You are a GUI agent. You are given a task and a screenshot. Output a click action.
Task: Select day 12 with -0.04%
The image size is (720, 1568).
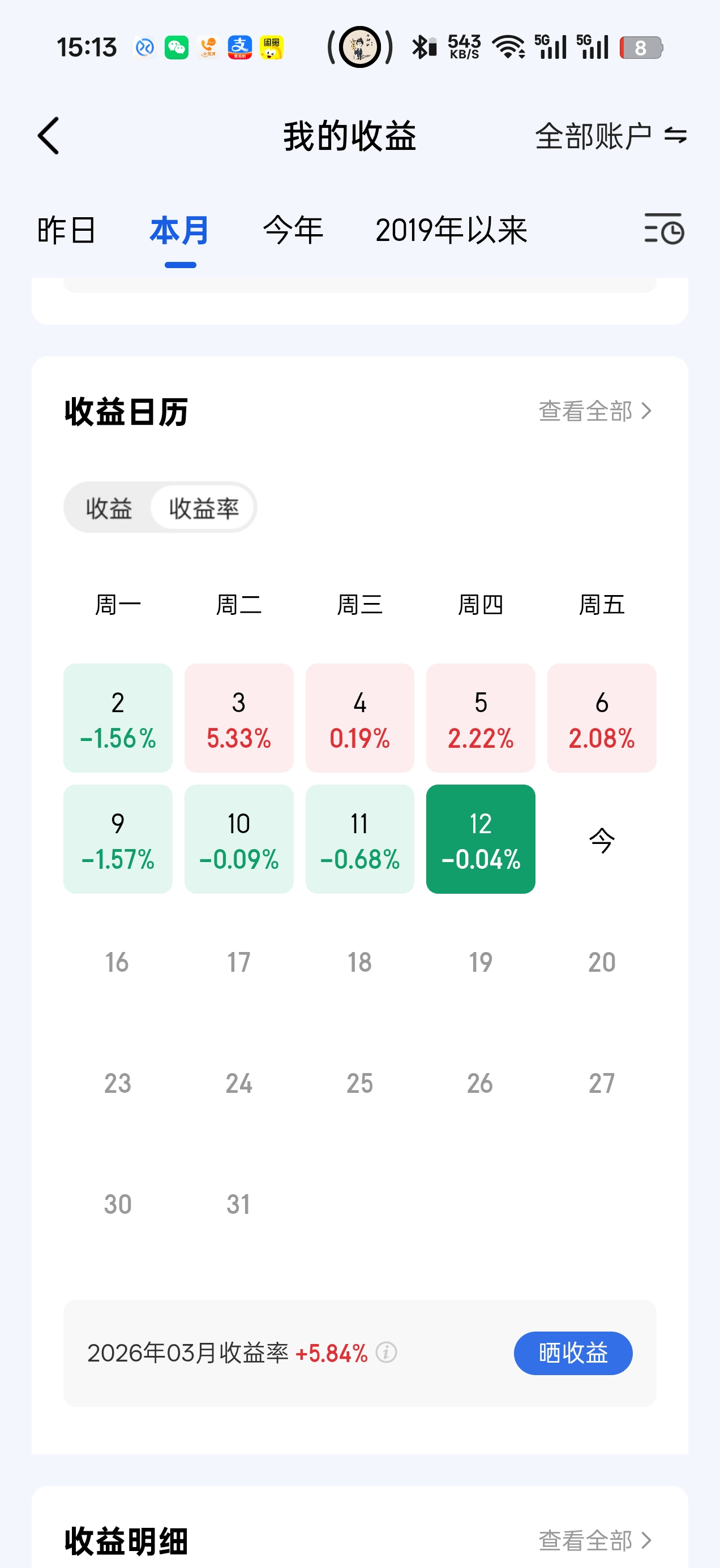click(481, 839)
